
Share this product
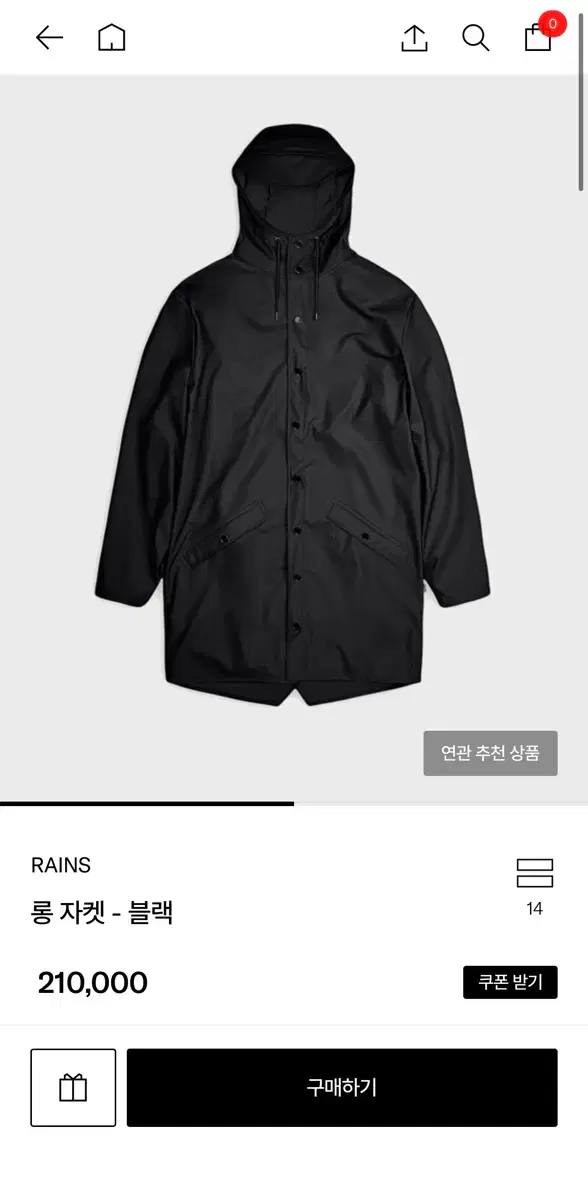(x=414, y=38)
